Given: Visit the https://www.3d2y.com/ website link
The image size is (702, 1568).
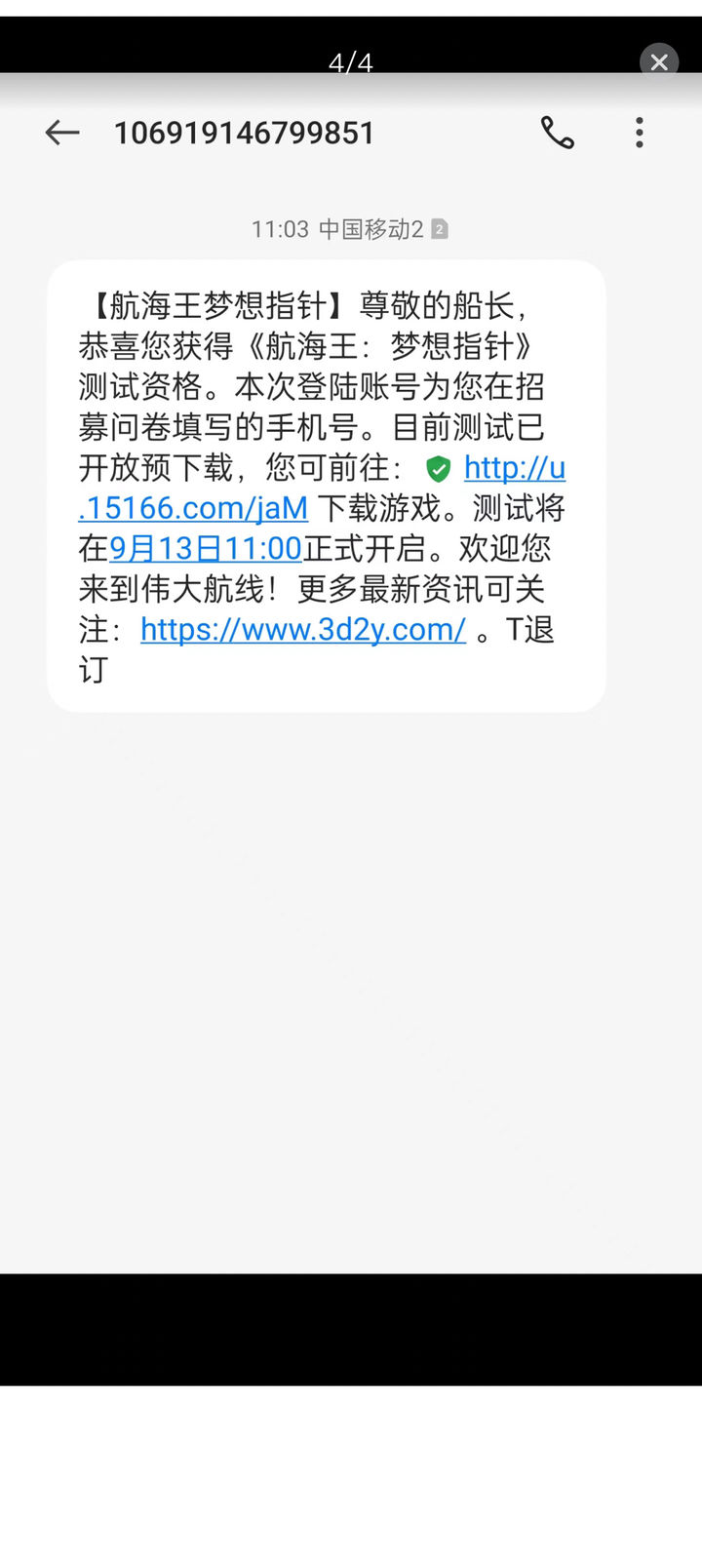Looking at the screenshot, I should tap(302, 630).
